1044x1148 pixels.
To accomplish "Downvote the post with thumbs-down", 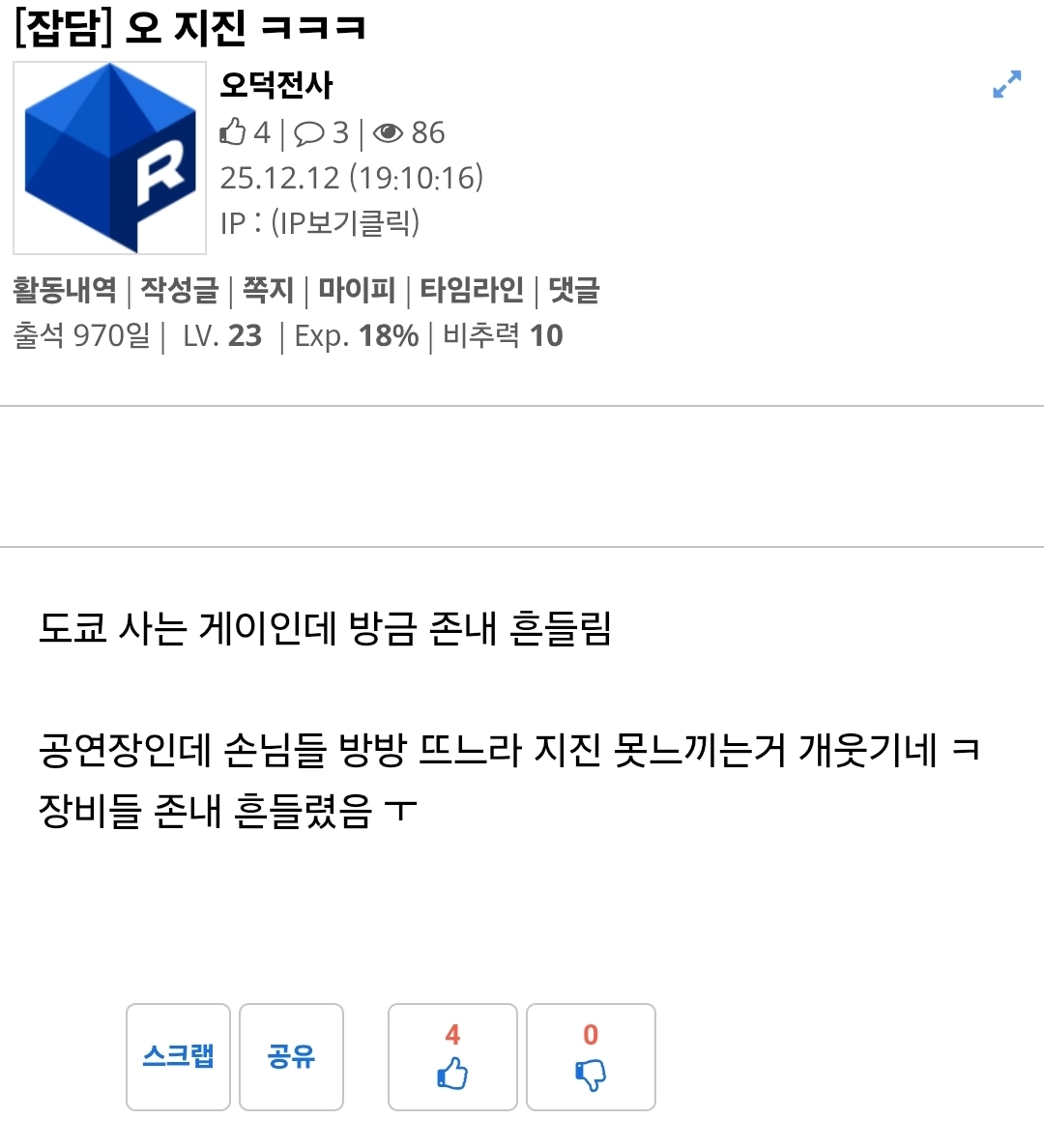I will tap(591, 1057).
